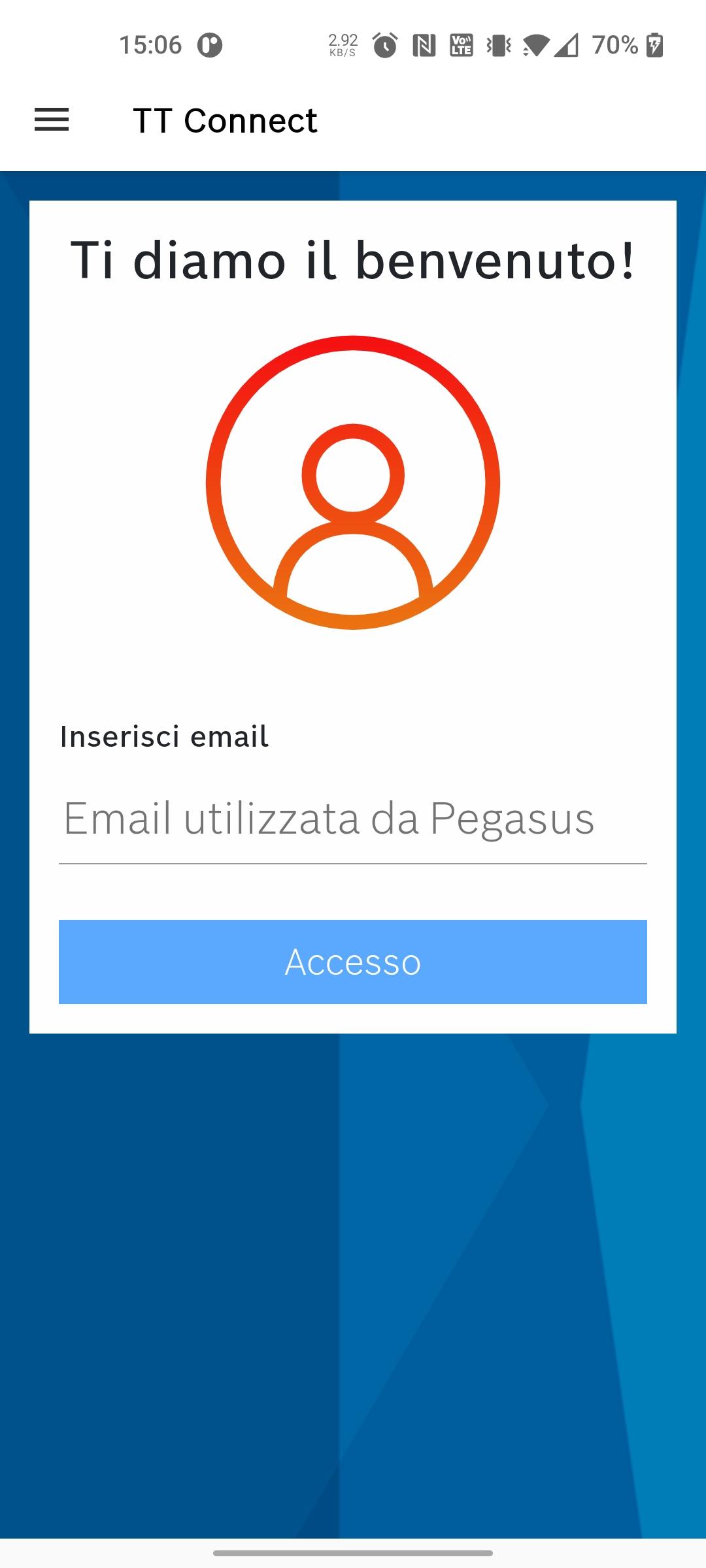Tap the Accesso login button
The height and width of the screenshot is (1568, 706).
click(353, 962)
